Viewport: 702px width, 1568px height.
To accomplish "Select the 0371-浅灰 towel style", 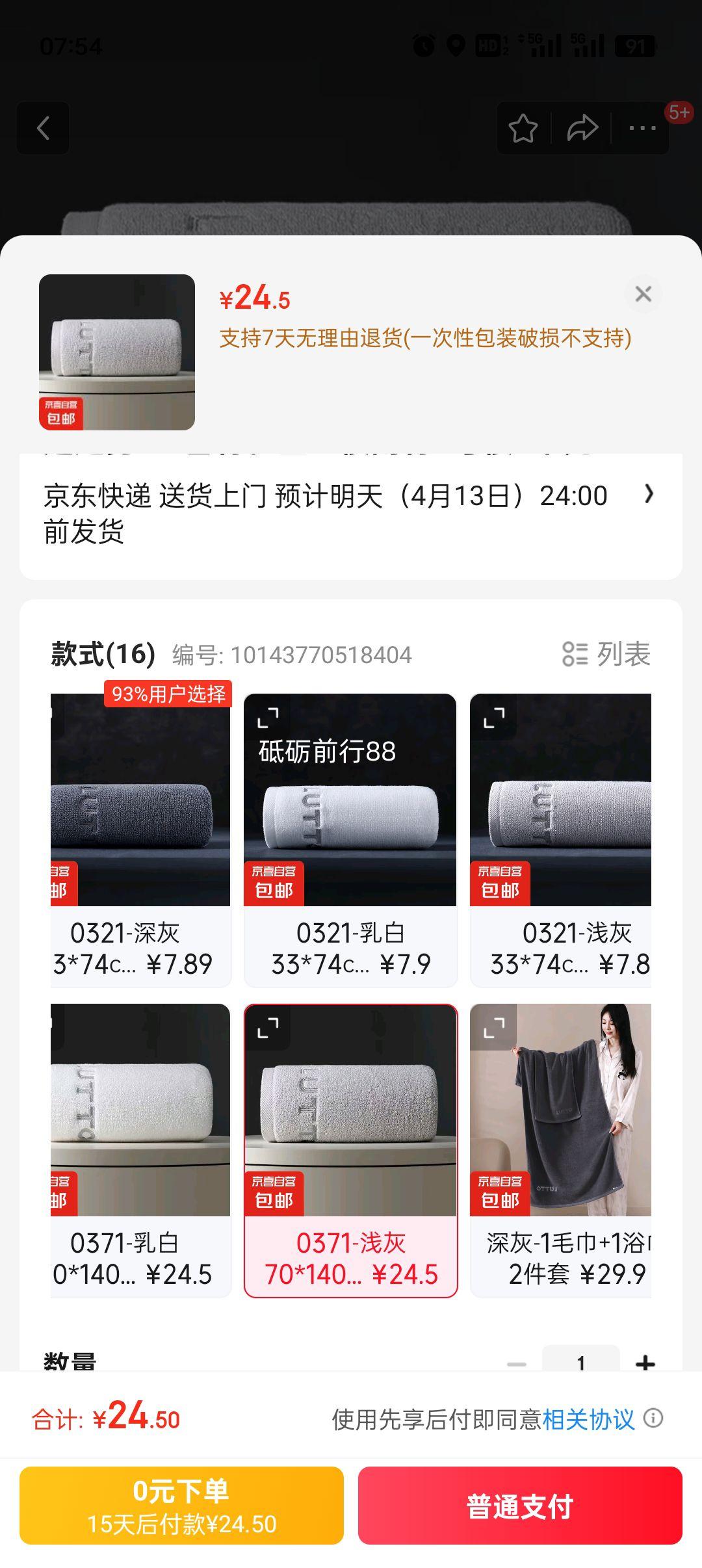I will click(350, 1149).
